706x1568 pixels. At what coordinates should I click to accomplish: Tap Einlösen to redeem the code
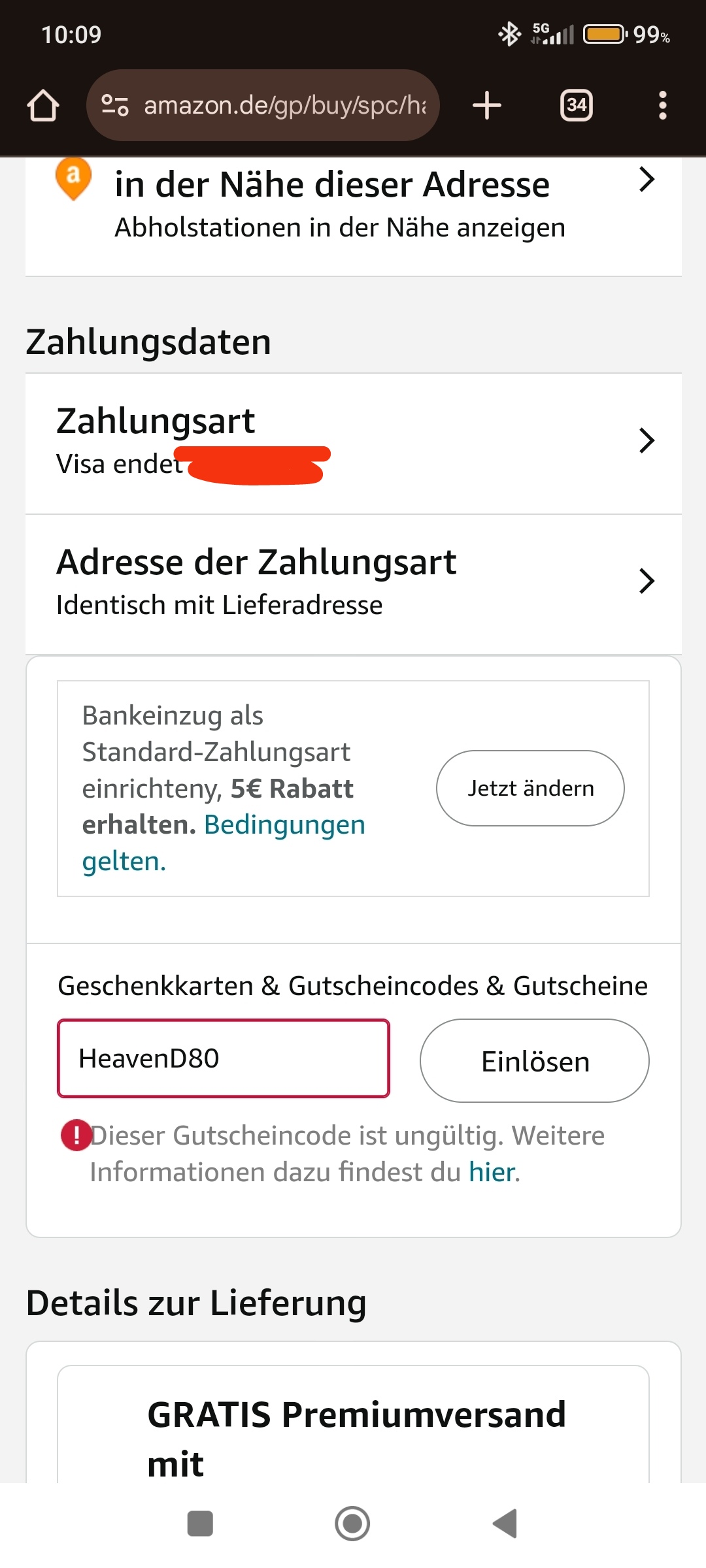[x=535, y=1061]
